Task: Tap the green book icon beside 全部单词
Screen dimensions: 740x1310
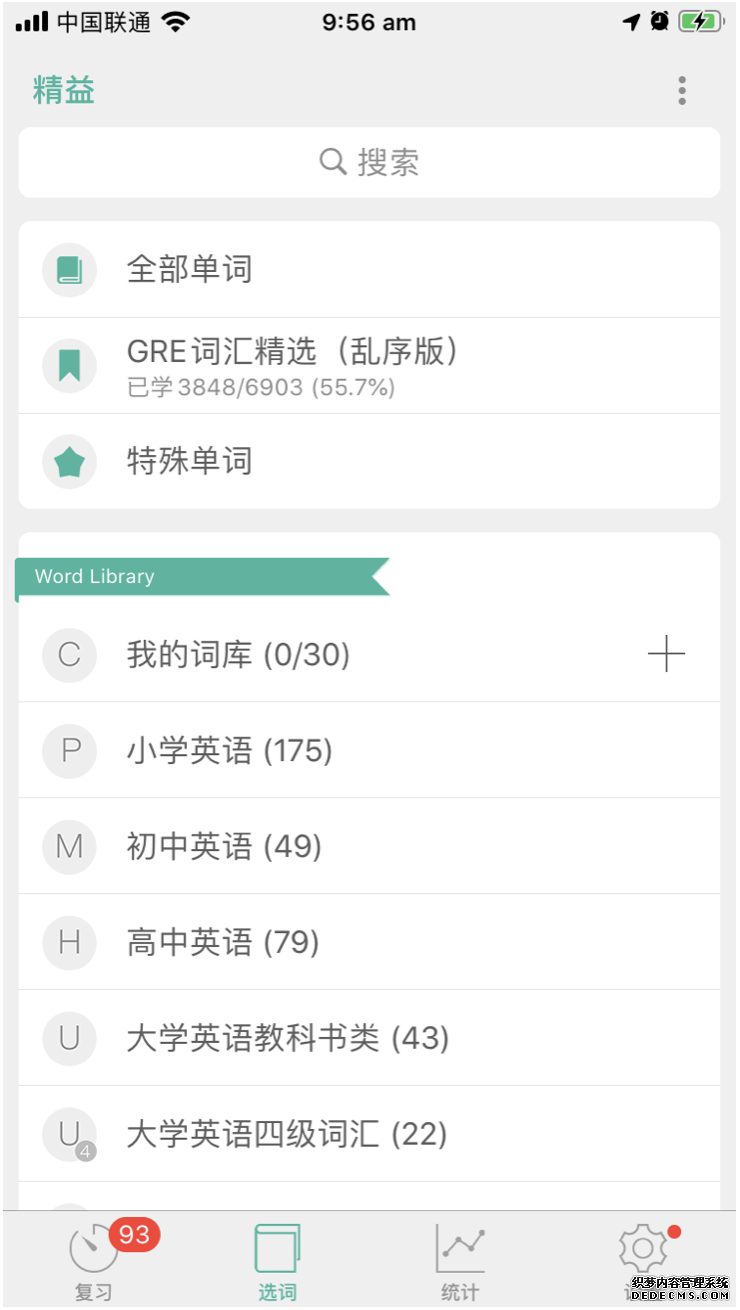Action: [69, 270]
